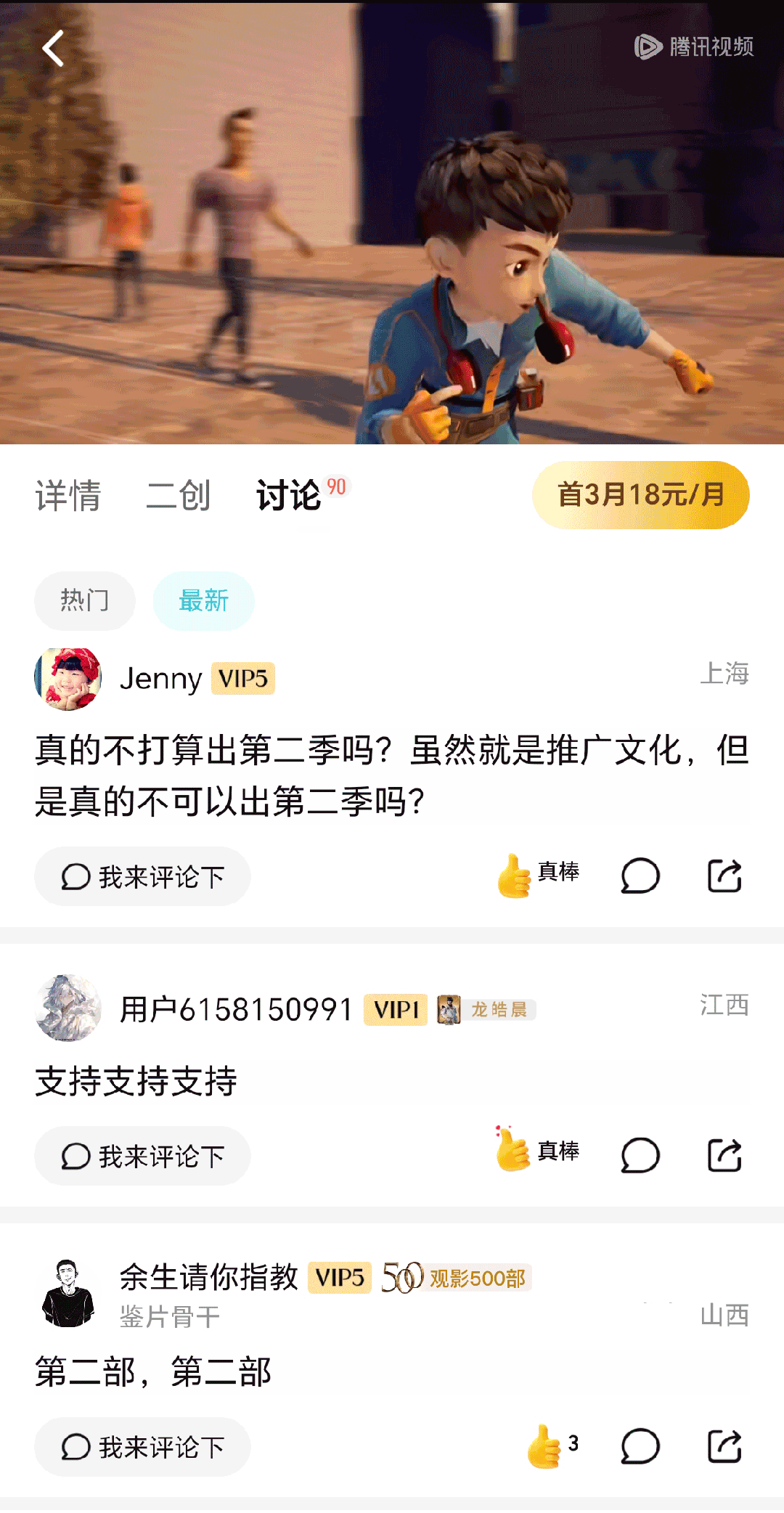Like Jenny's comment with 真棒
The image size is (784, 1513).
(x=537, y=875)
